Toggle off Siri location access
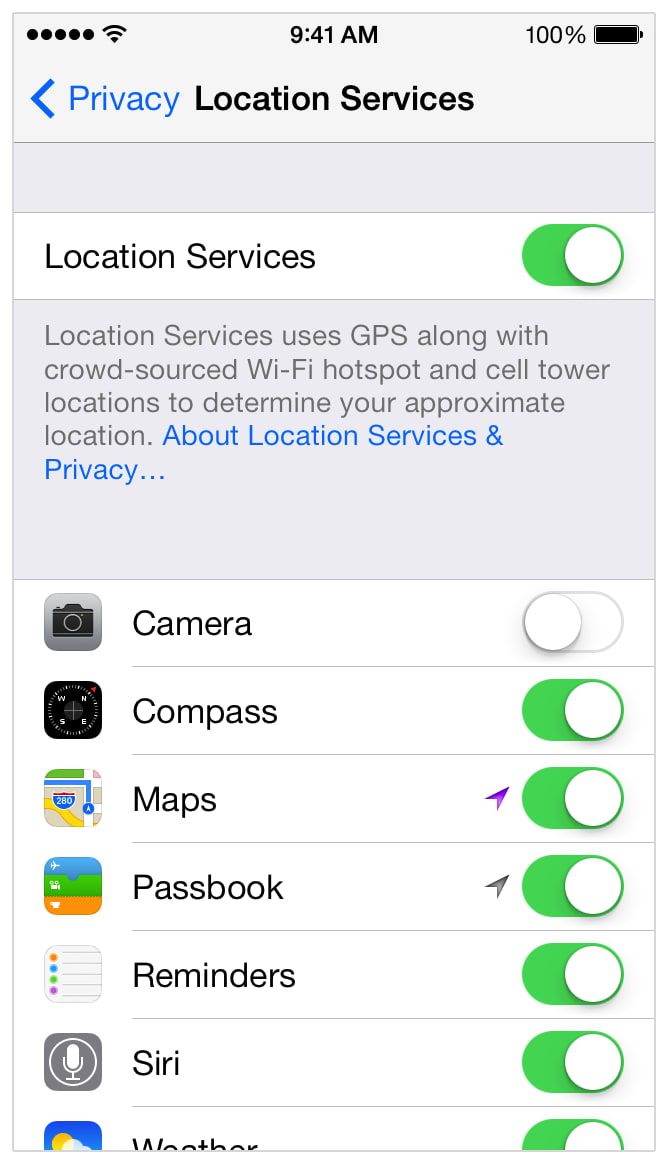 click(x=572, y=1062)
